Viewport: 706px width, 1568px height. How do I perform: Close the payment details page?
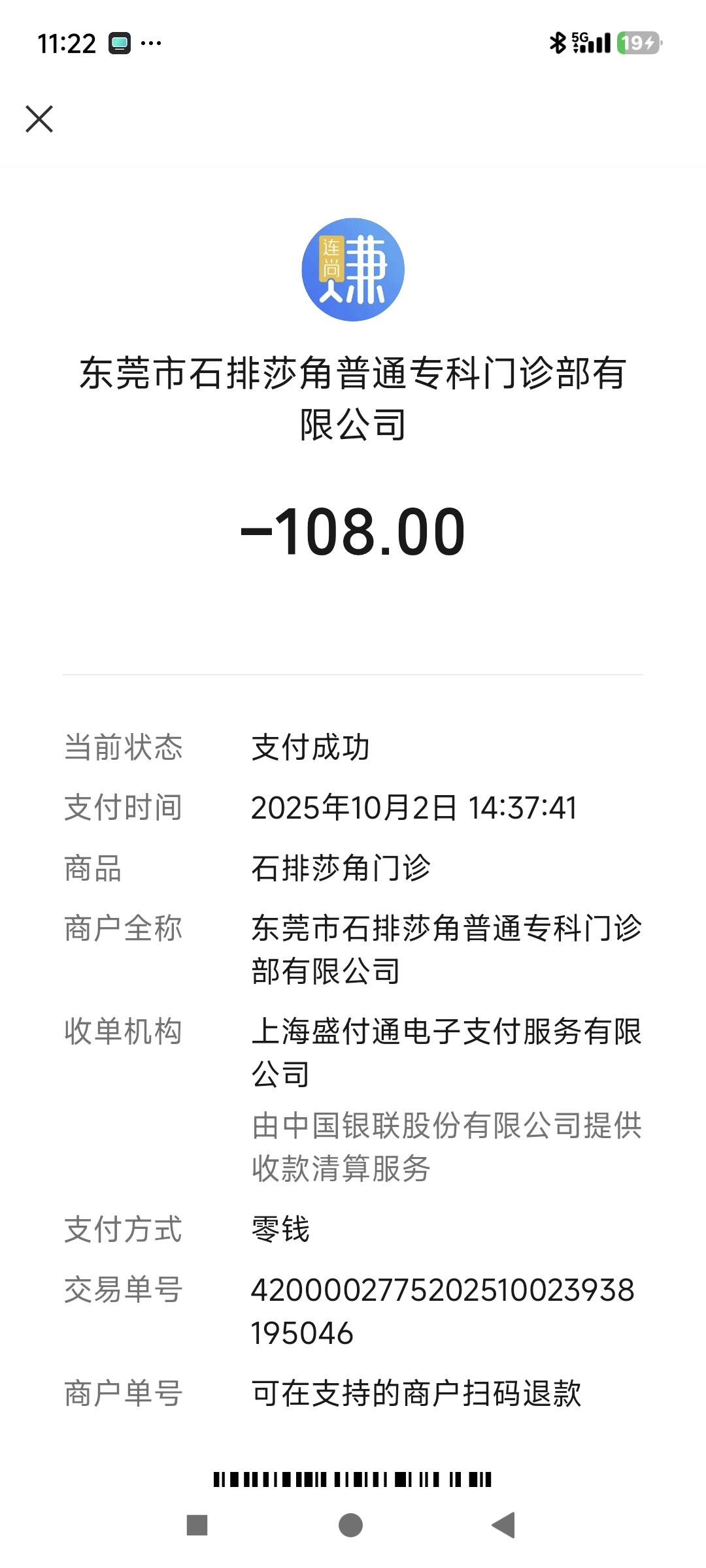pyautogui.click(x=39, y=119)
